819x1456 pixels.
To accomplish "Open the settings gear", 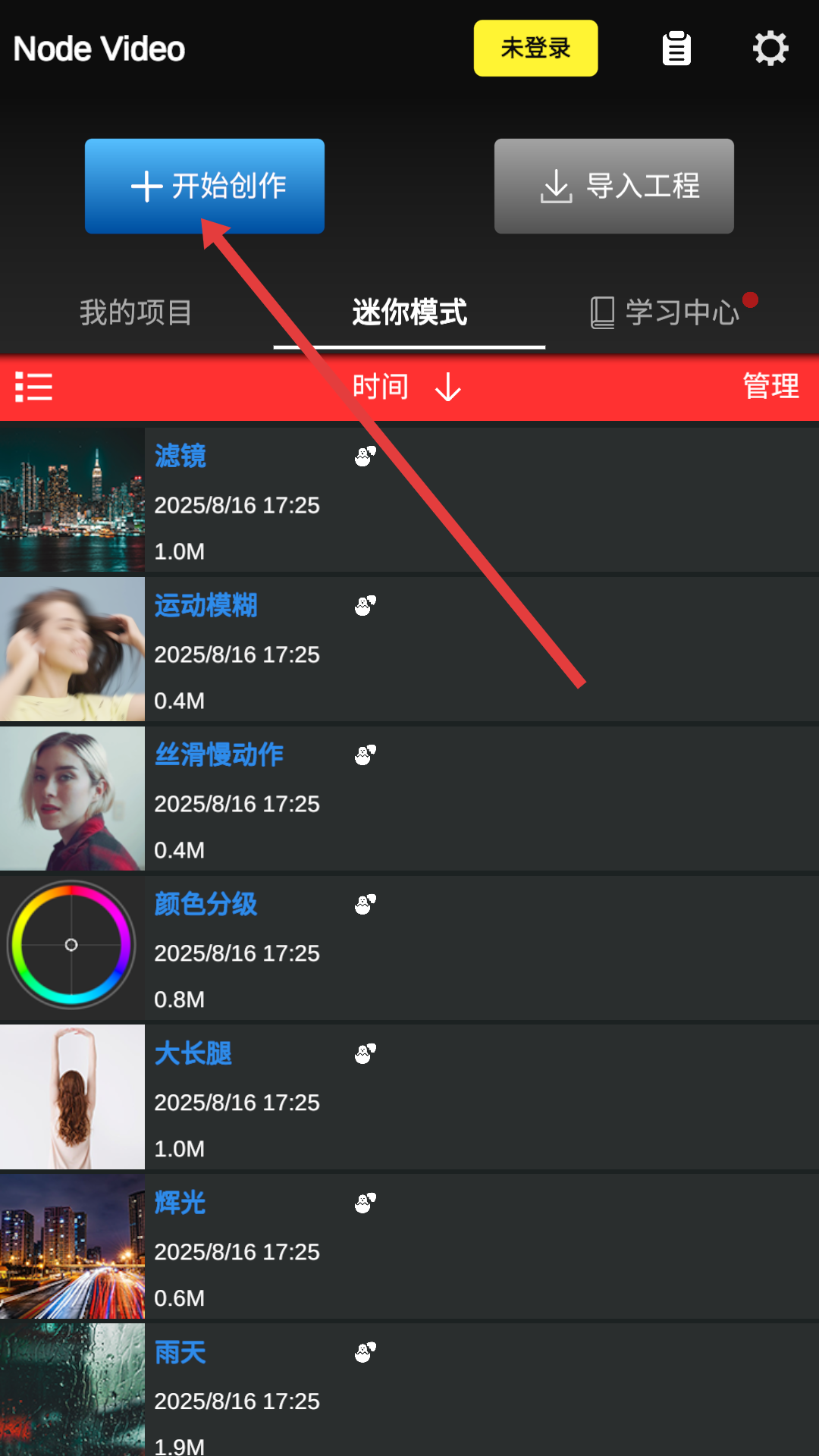I will click(770, 49).
